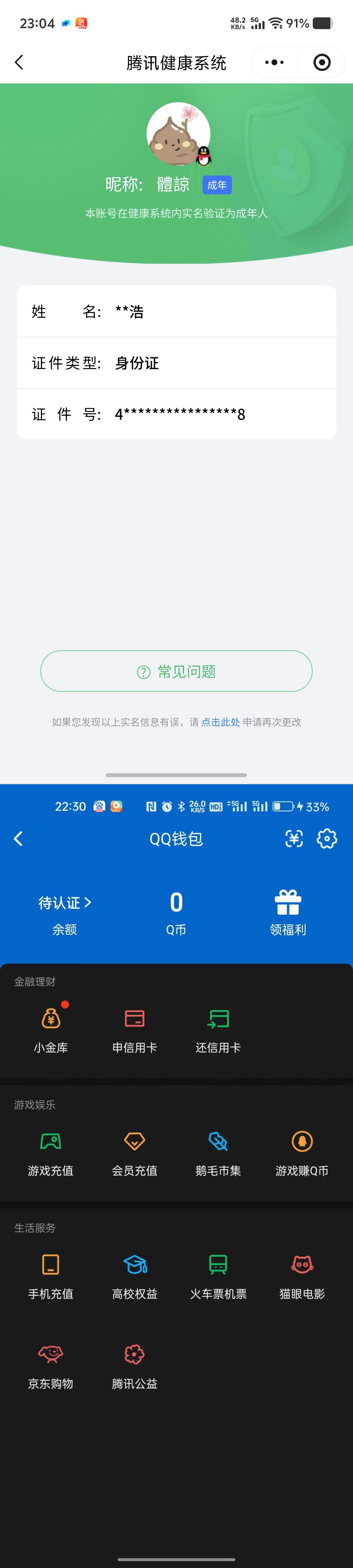
Task: Open the 常见问题 help button
Action: [176, 671]
